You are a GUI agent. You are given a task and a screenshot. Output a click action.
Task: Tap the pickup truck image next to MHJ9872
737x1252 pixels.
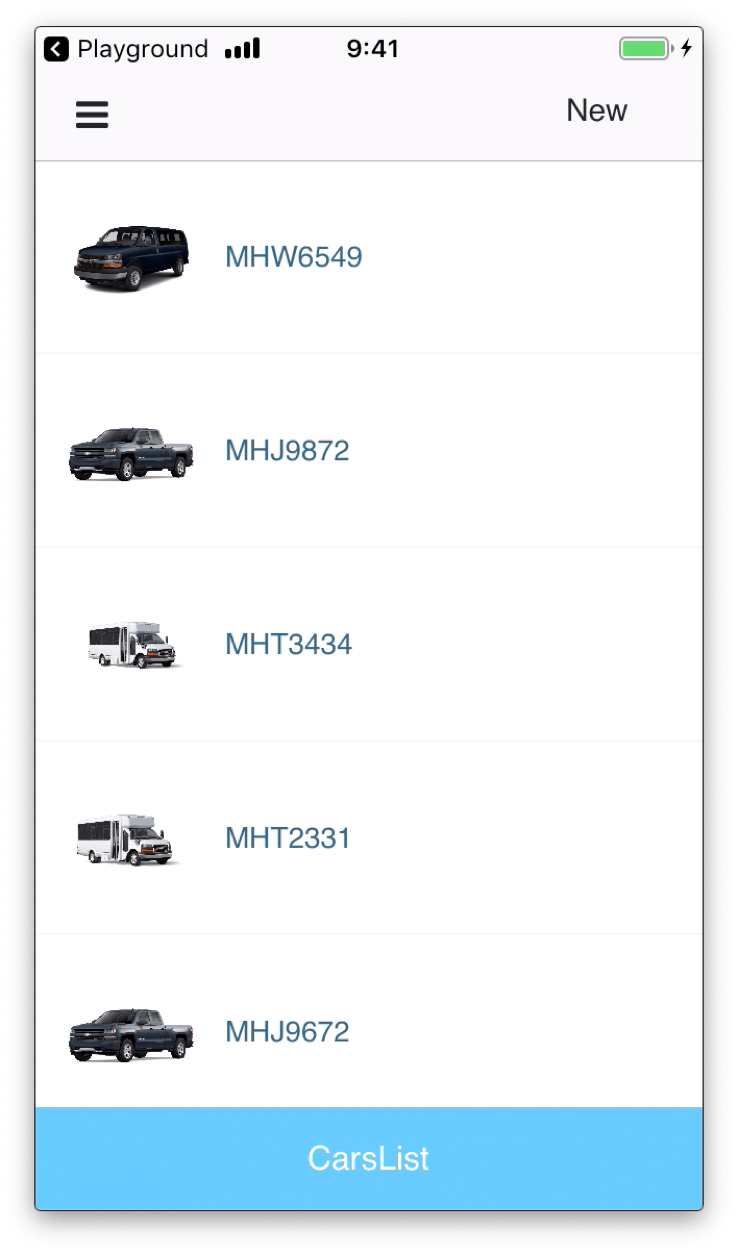(131, 451)
